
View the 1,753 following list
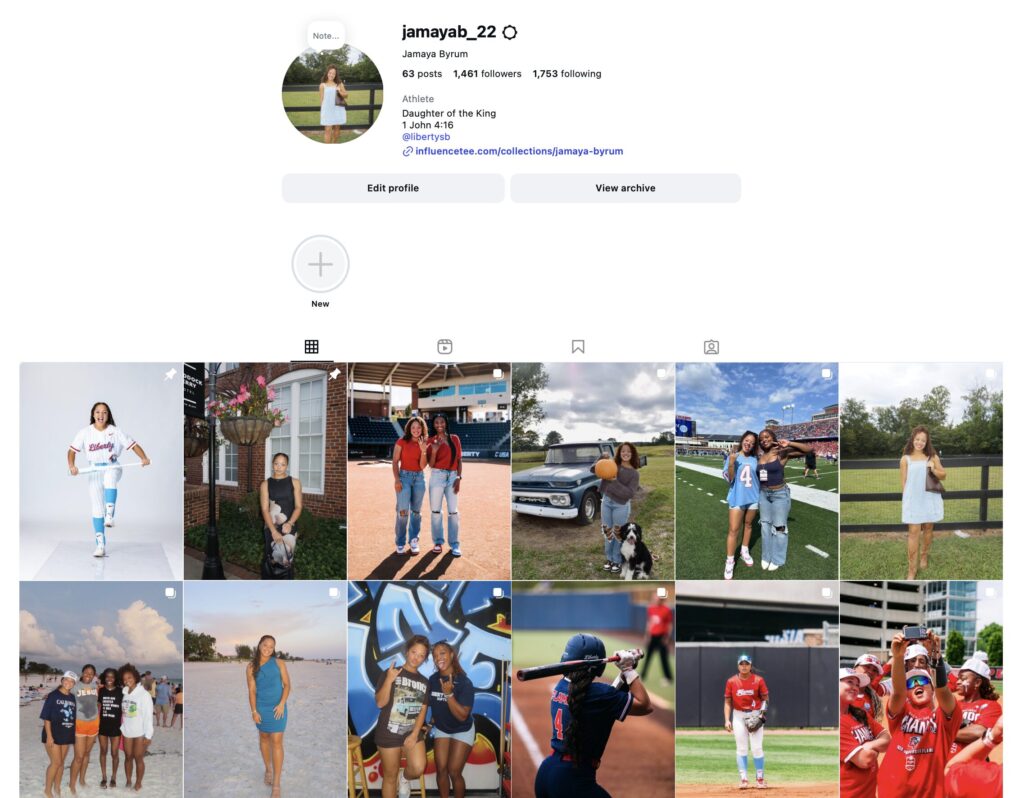[567, 74]
